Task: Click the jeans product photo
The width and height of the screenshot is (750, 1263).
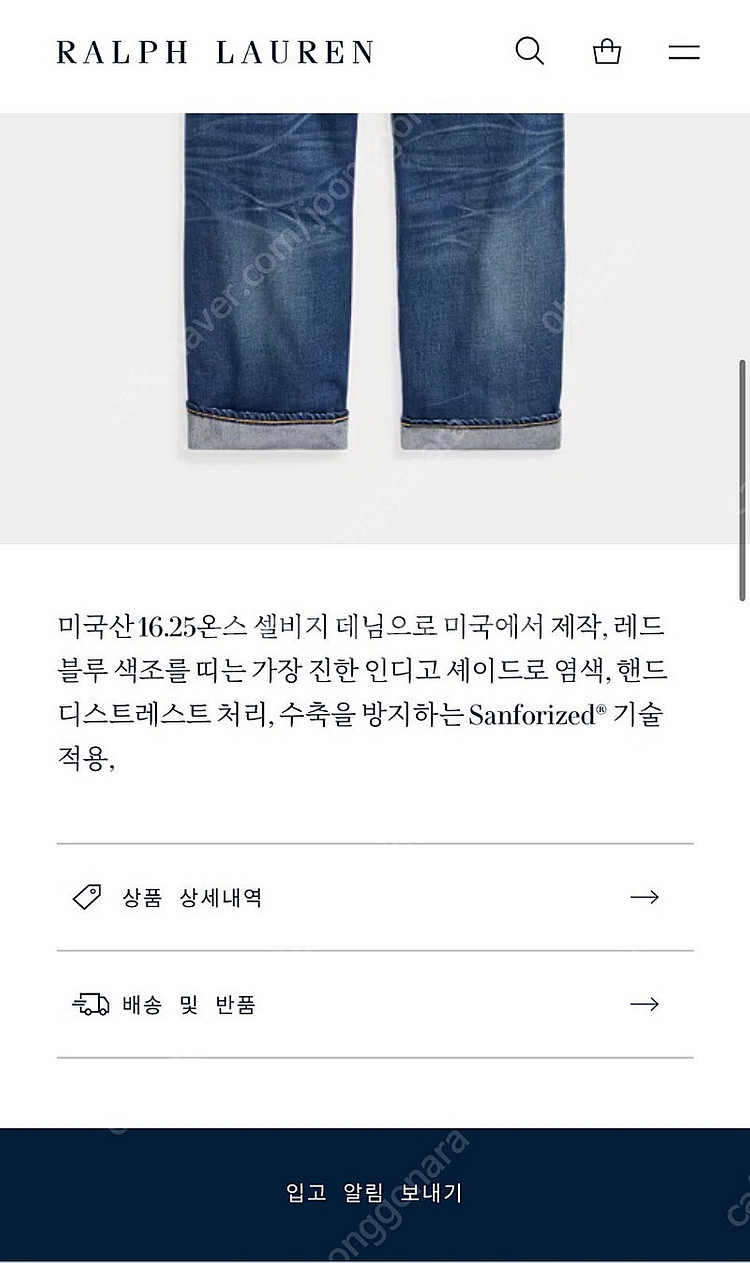Action: tap(375, 300)
